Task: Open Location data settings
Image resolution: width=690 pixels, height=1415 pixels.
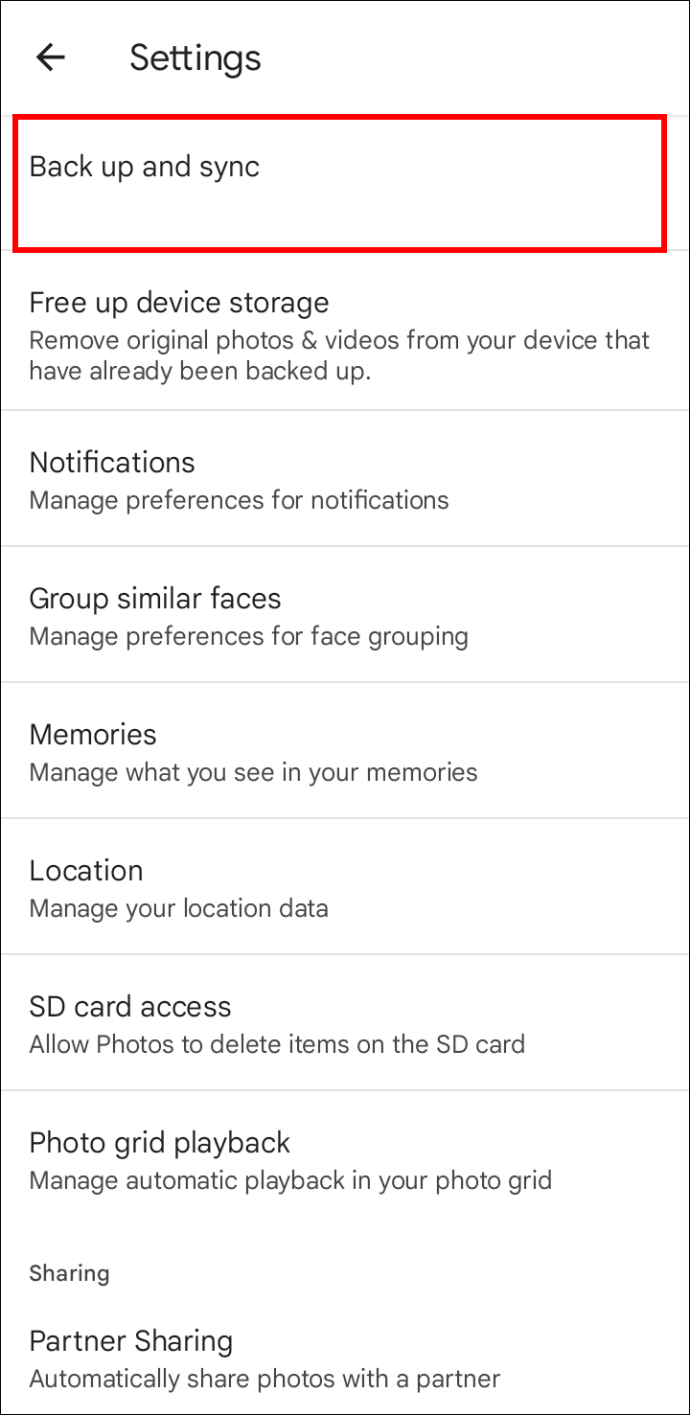Action: tap(340, 887)
